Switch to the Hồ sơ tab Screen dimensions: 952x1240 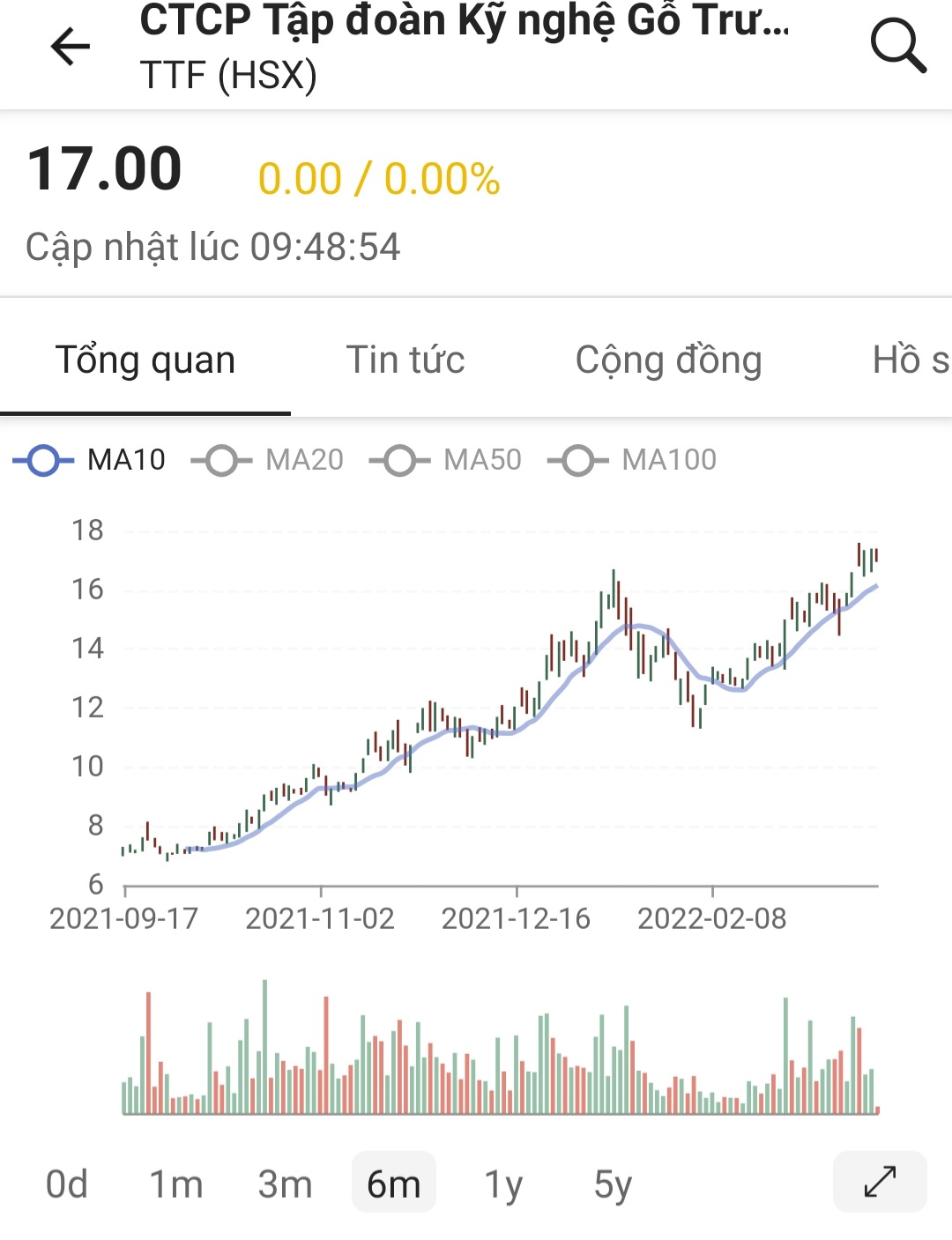910,360
